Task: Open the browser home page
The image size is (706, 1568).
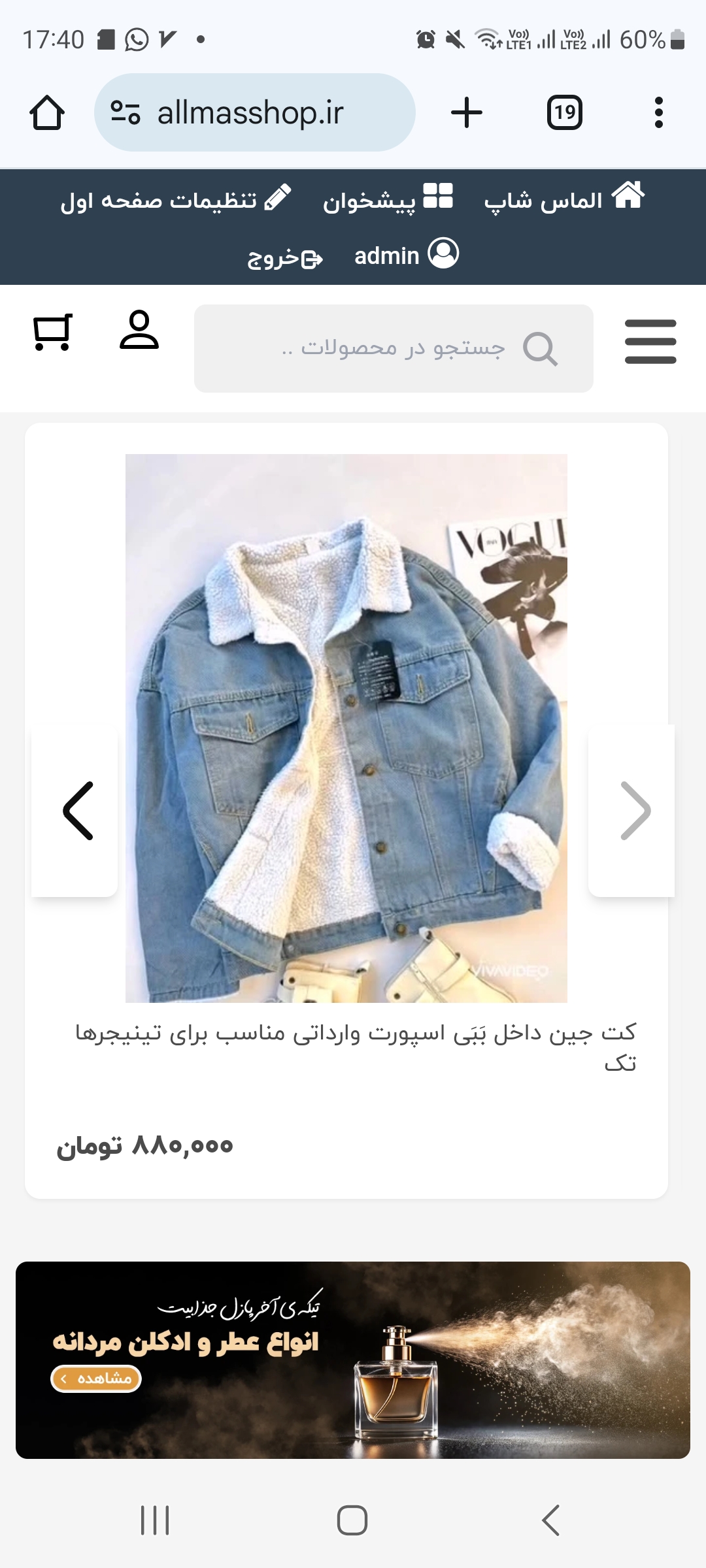Action: pos(47,113)
